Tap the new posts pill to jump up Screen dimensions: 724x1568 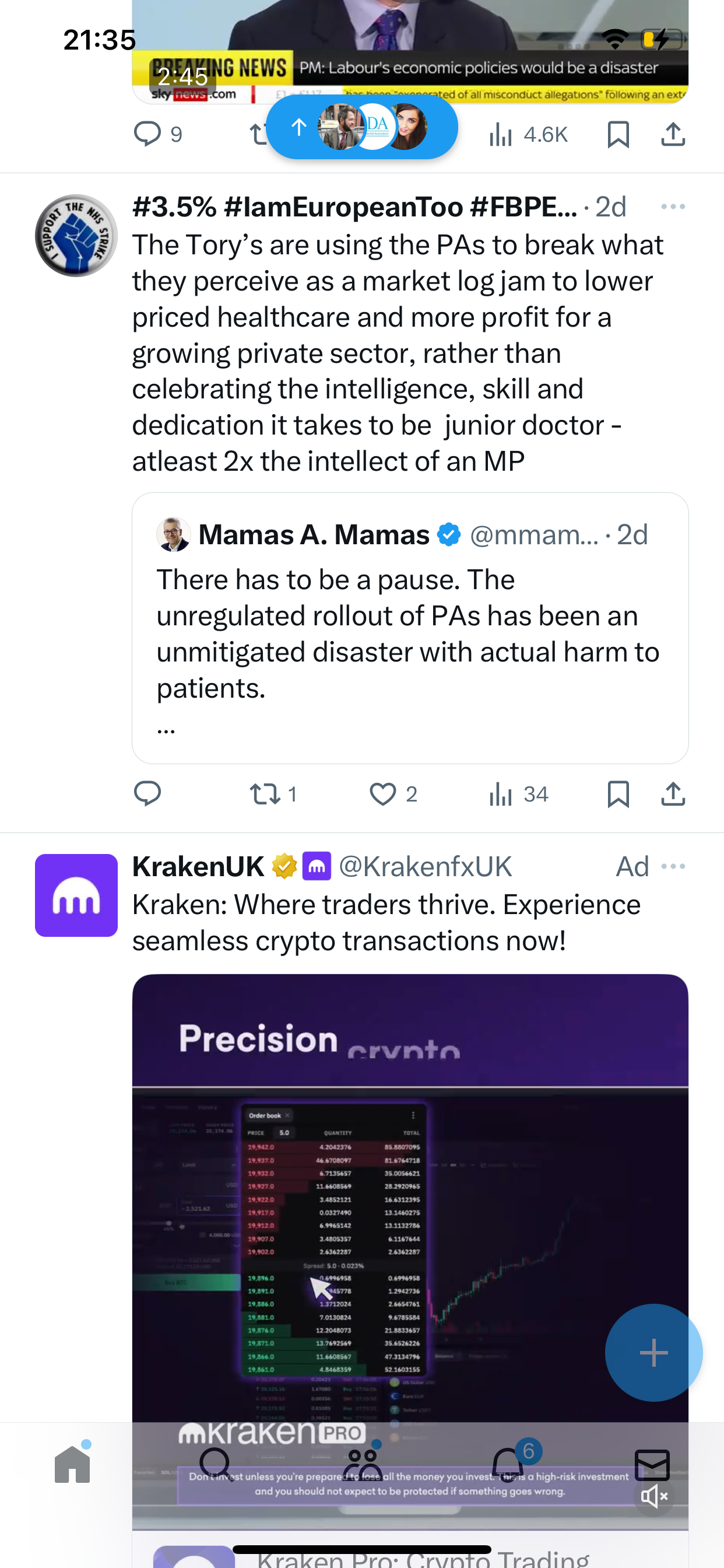click(361, 127)
